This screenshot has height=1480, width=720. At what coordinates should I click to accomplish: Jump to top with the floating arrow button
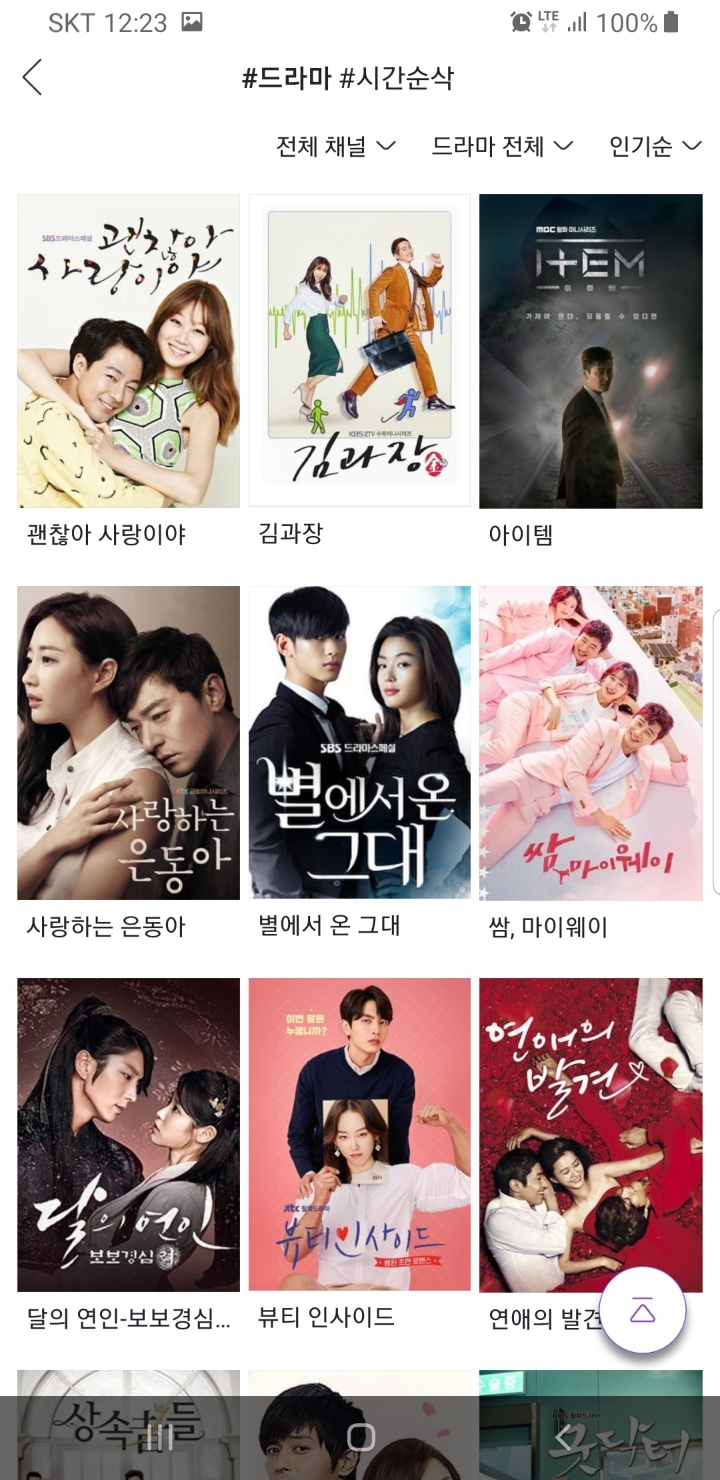tap(642, 1310)
